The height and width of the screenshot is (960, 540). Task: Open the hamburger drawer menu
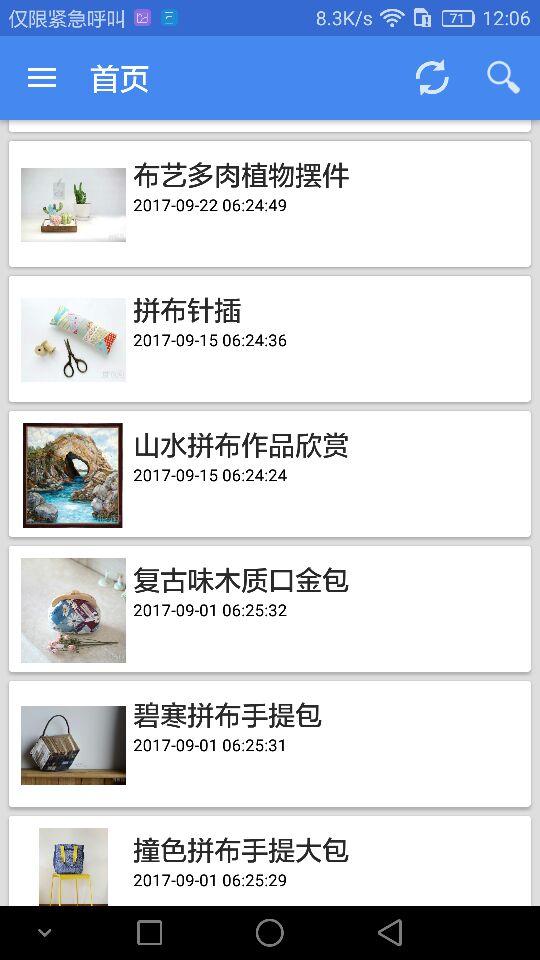(42, 78)
